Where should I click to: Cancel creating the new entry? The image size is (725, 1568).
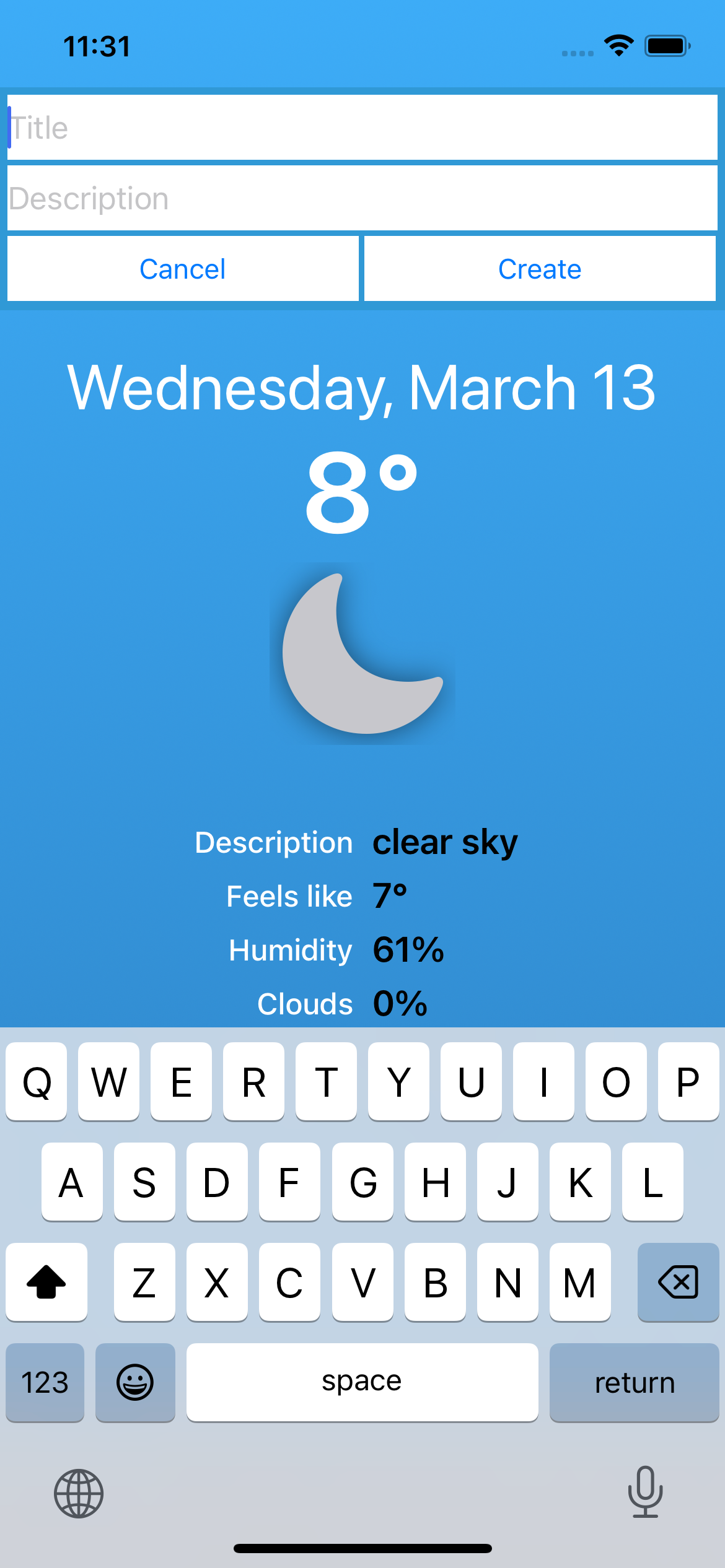[183, 269]
